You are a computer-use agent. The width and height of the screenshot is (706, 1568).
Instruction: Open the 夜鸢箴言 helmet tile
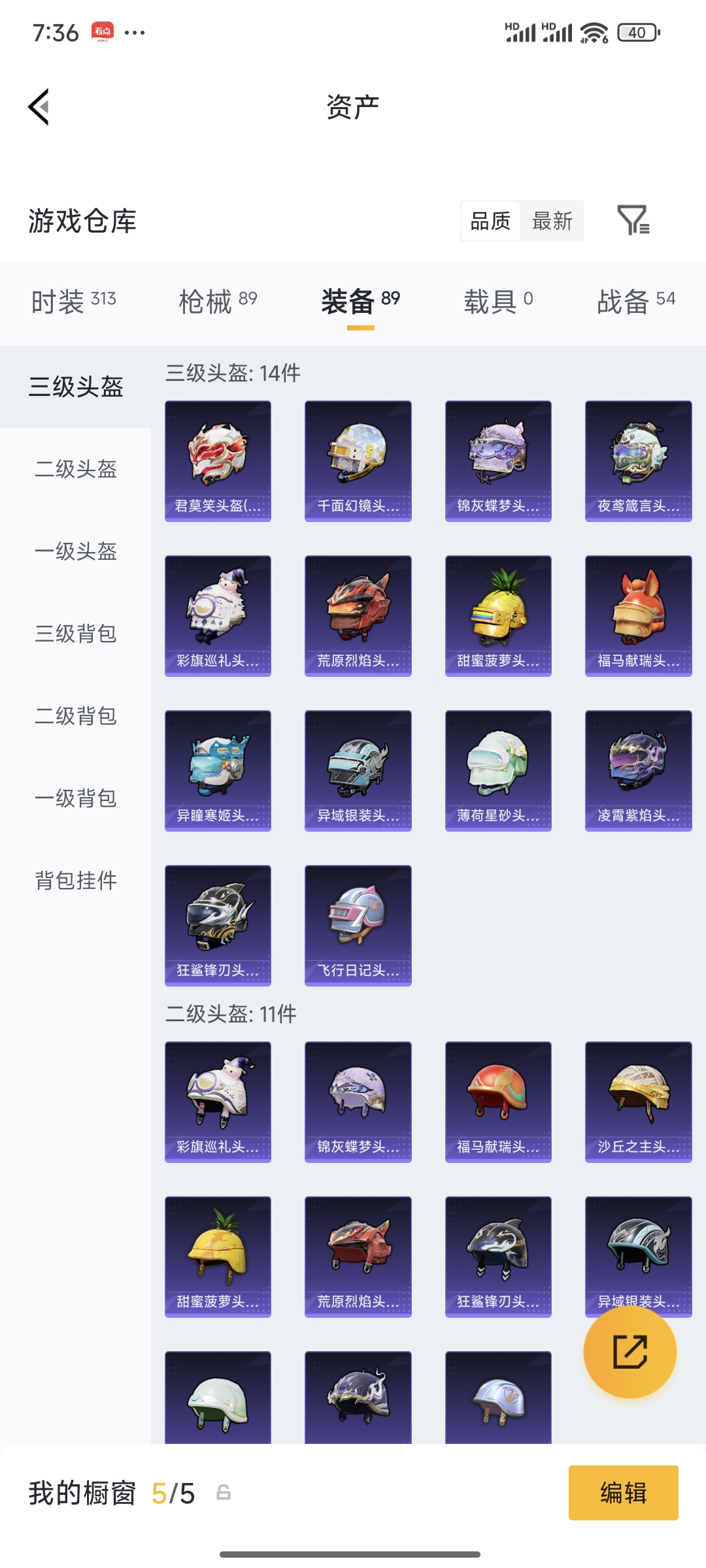(x=639, y=461)
